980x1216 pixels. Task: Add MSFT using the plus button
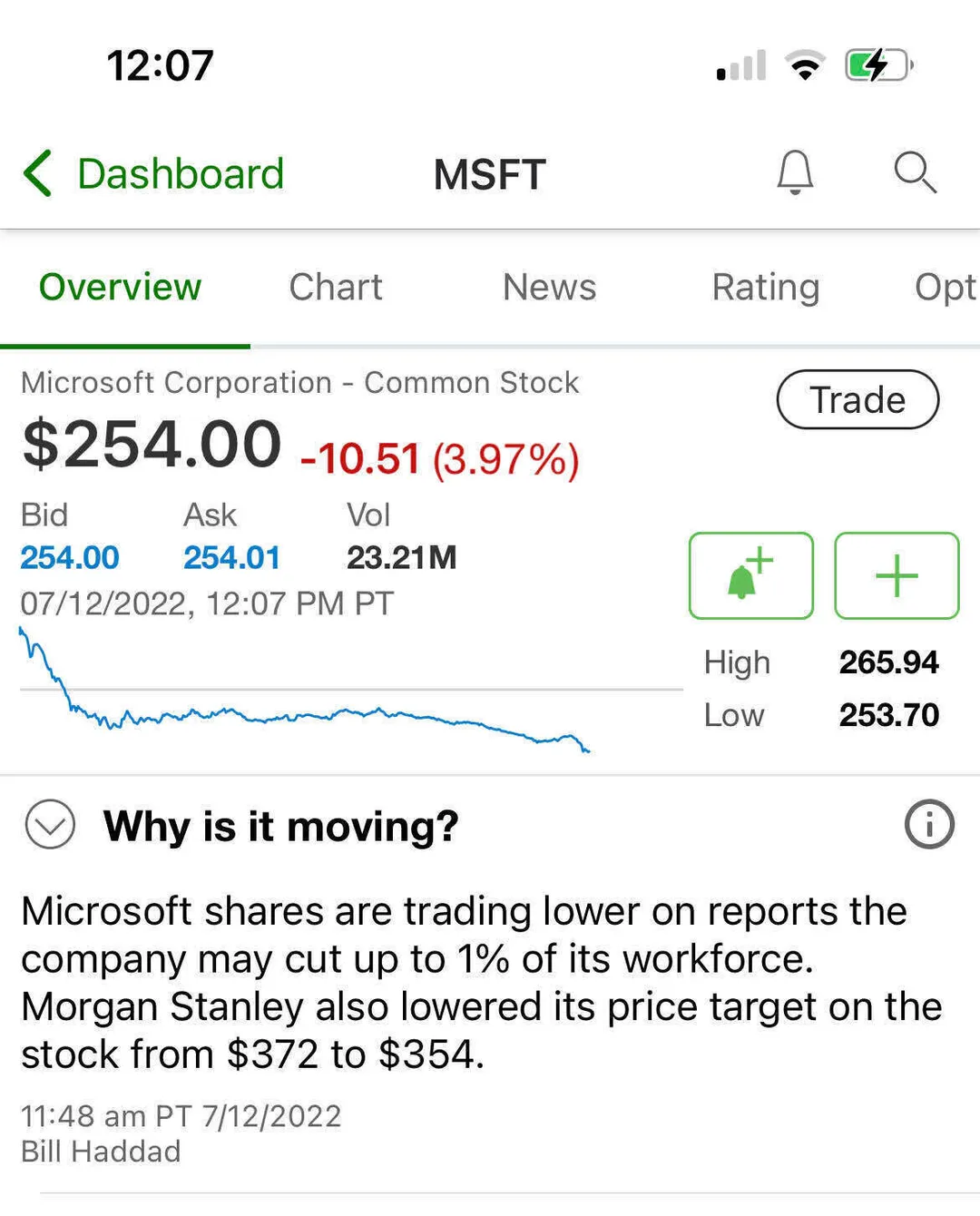(897, 576)
